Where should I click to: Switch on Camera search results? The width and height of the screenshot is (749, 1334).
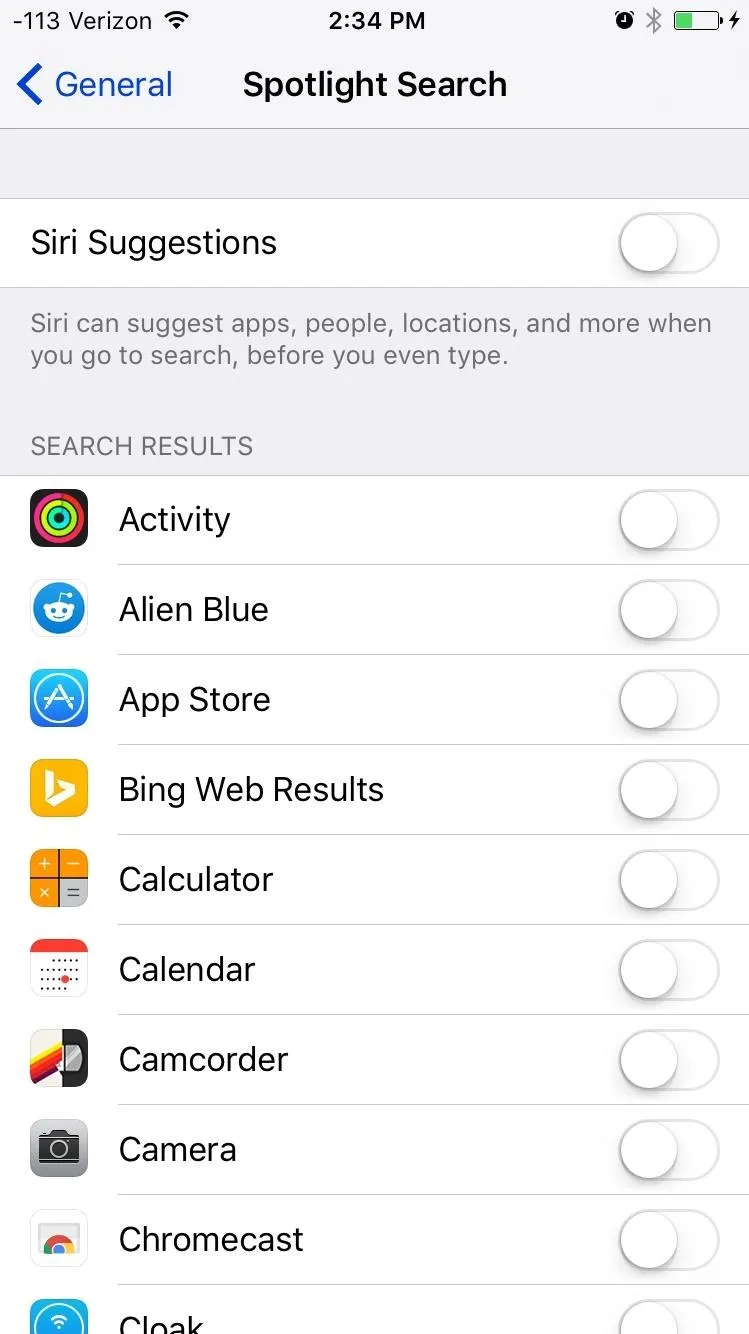pos(669,1150)
